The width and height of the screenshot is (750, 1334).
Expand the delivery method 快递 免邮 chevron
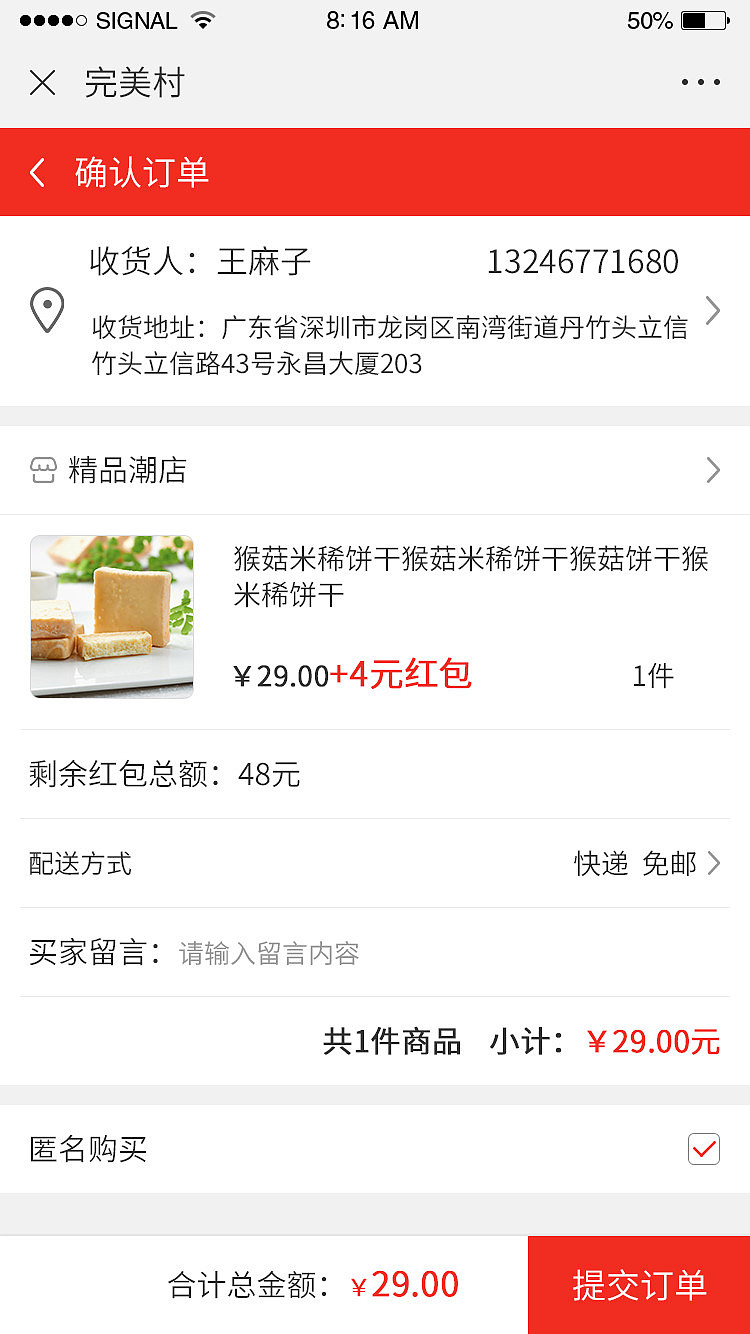pos(712,863)
